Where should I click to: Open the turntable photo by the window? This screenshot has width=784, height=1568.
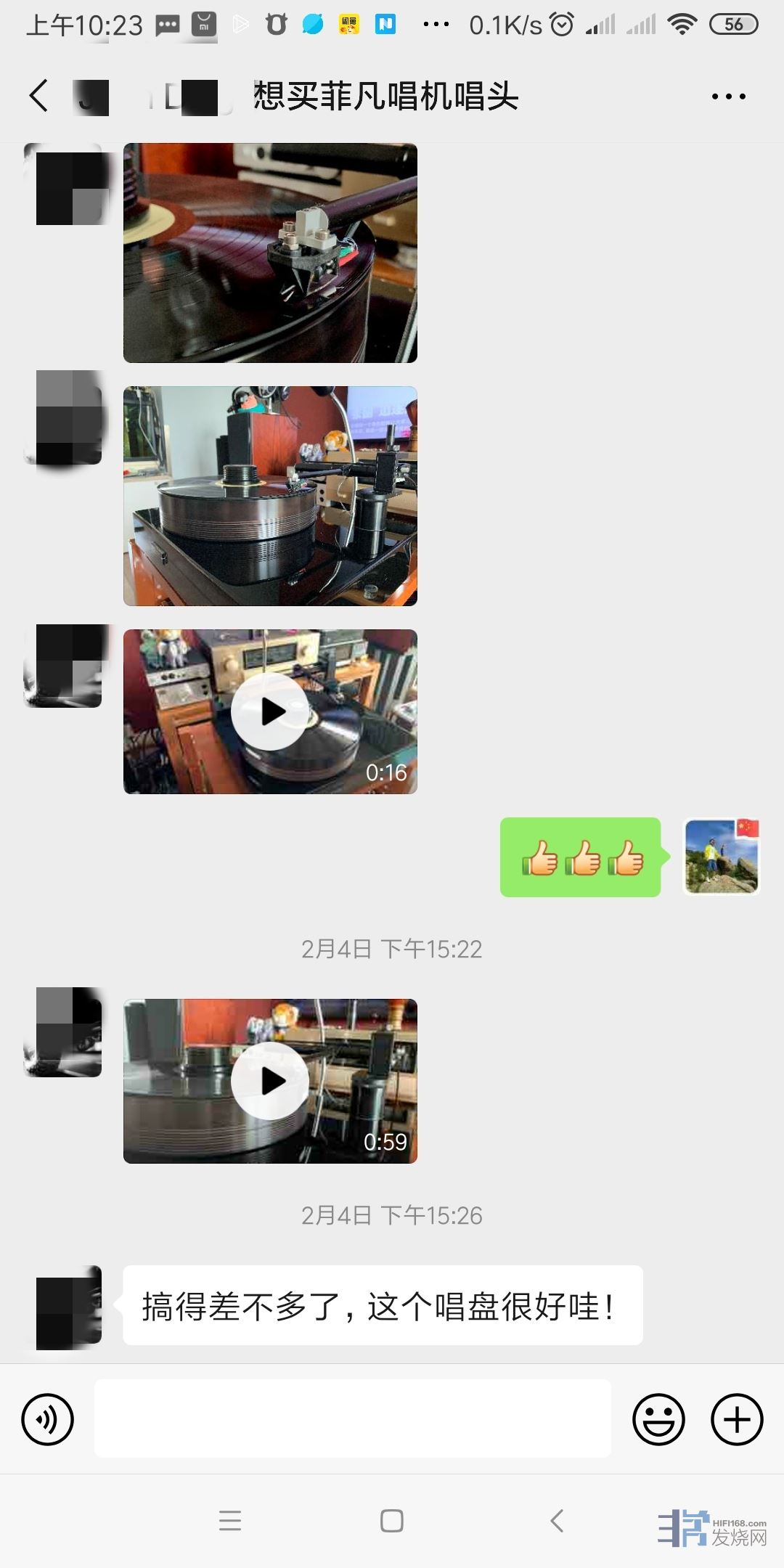coord(270,496)
